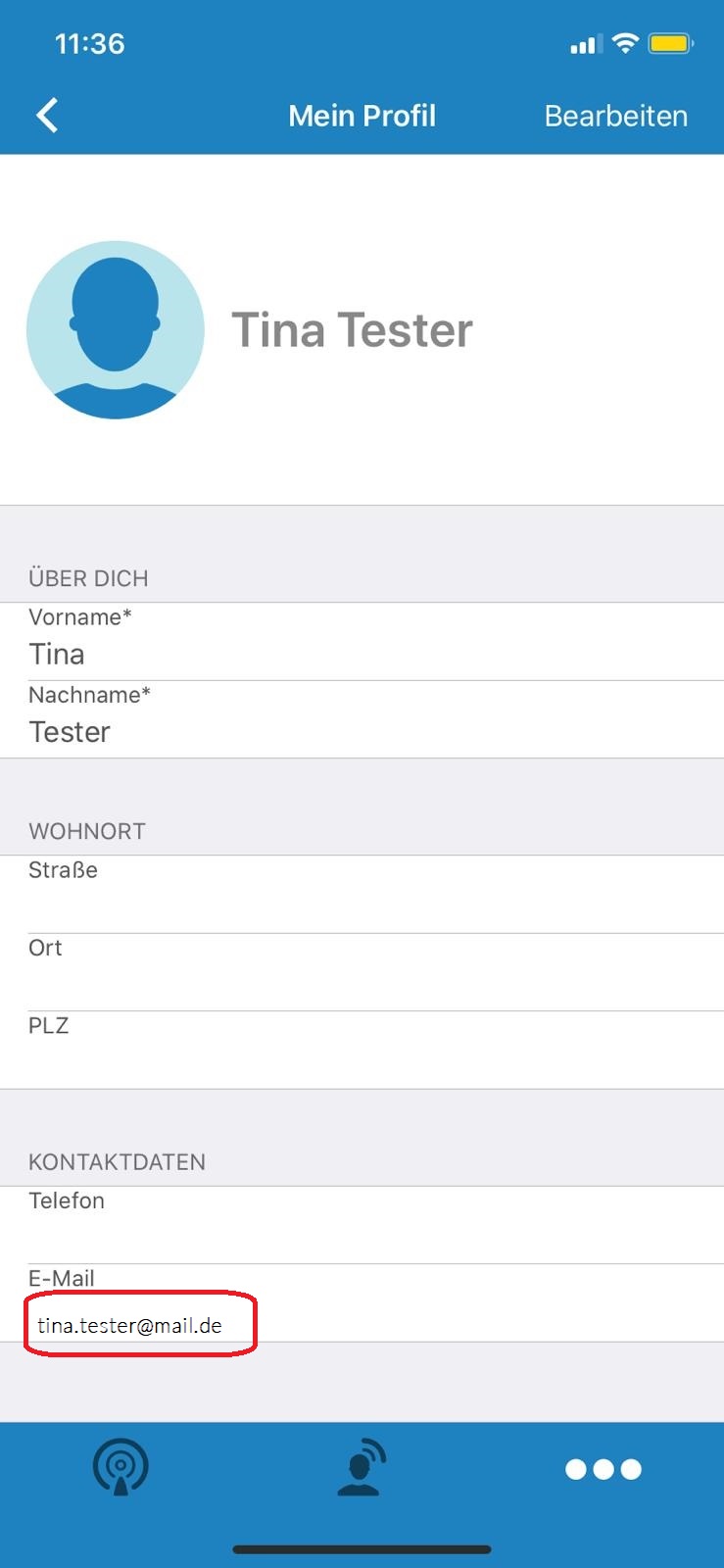Tap the Ort field
The image size is (724, 1568).
(x=362, y=972)
